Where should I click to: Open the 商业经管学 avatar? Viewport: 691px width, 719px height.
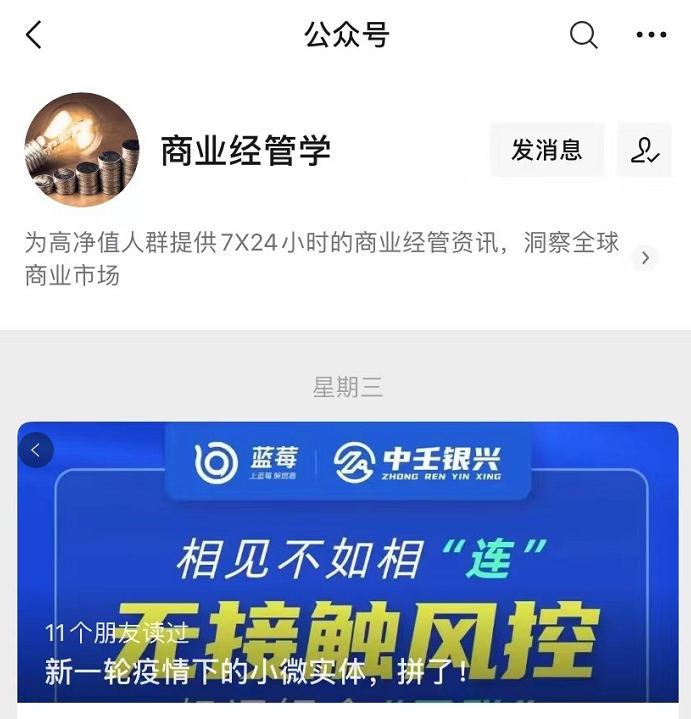click(82, 150)
